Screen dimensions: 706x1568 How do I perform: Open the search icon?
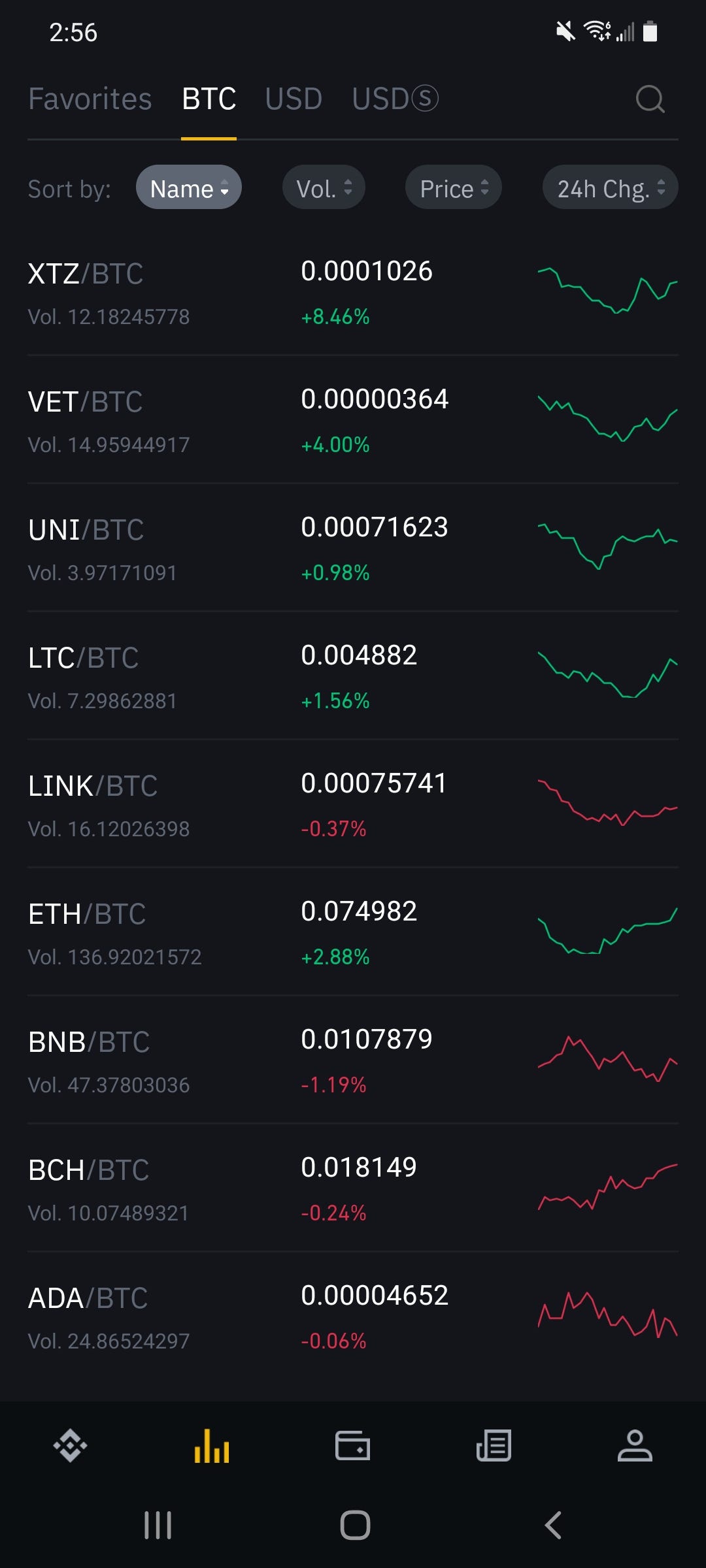(x=650, y=99)
